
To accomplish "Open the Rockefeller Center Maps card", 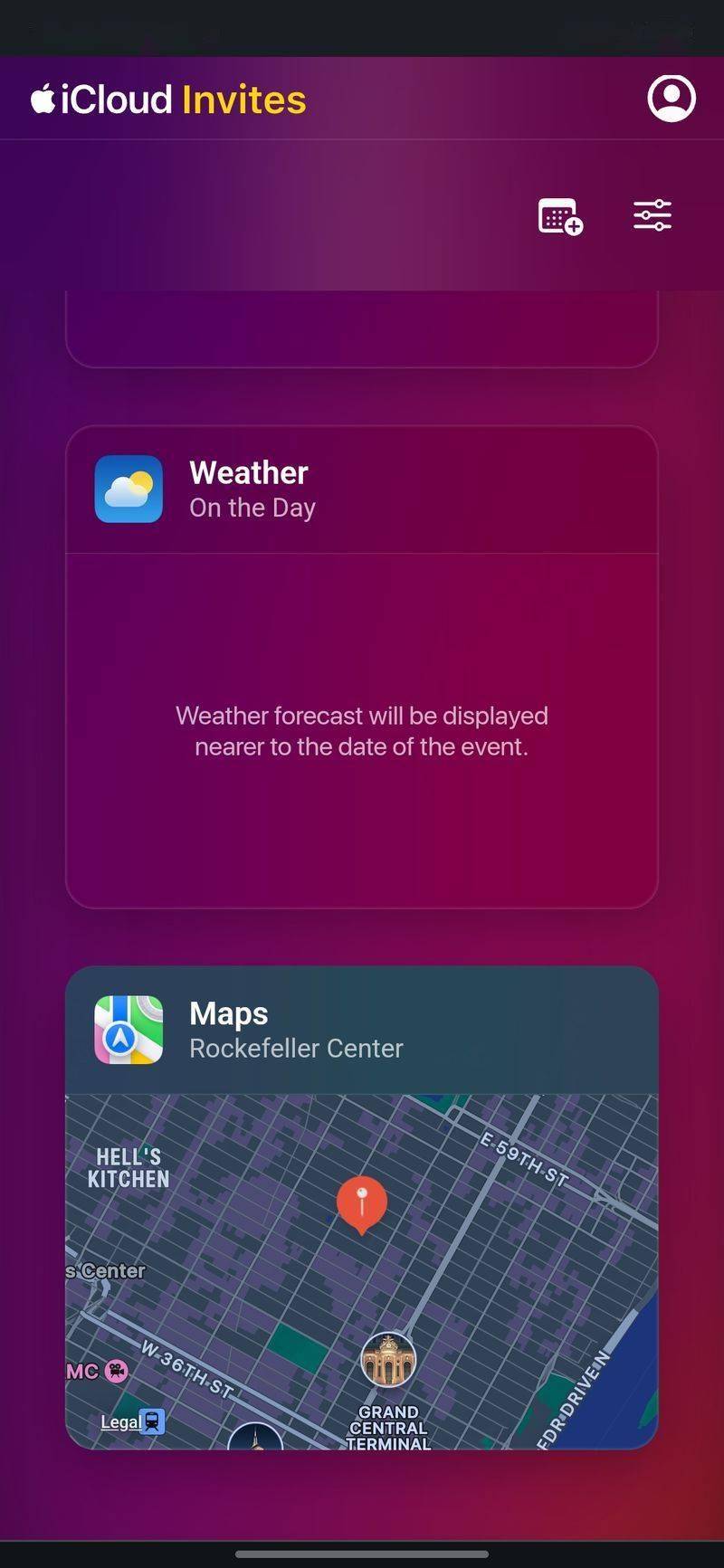I will (296, 1031).
